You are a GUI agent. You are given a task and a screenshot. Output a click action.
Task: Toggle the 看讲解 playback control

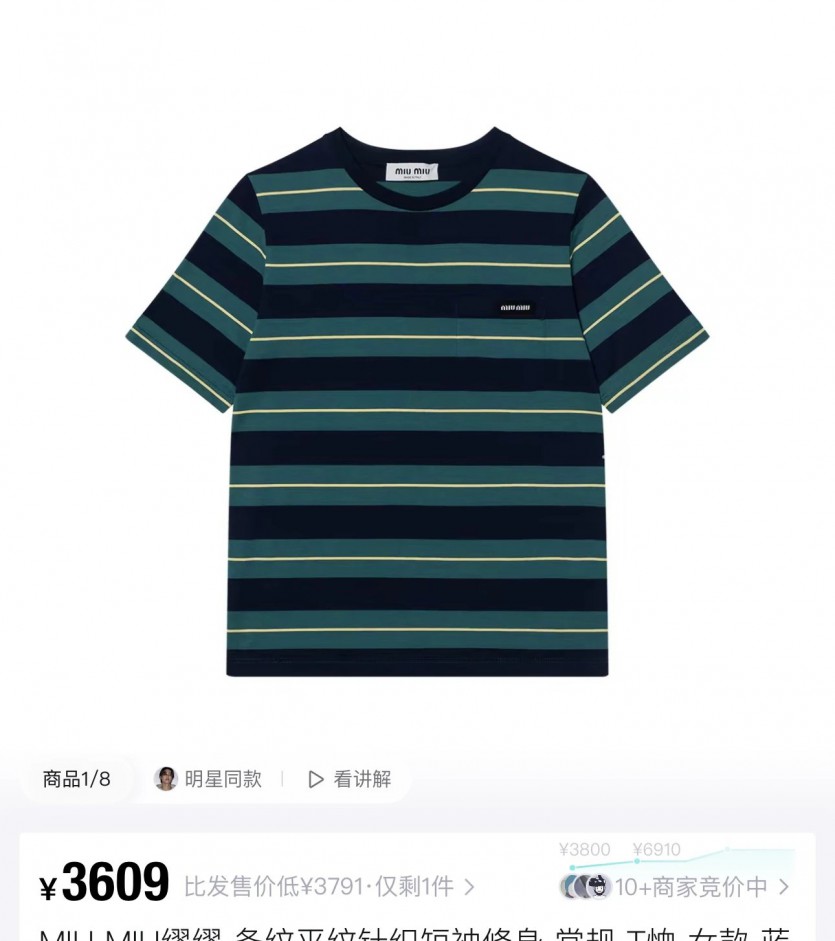tap(316, 780)
